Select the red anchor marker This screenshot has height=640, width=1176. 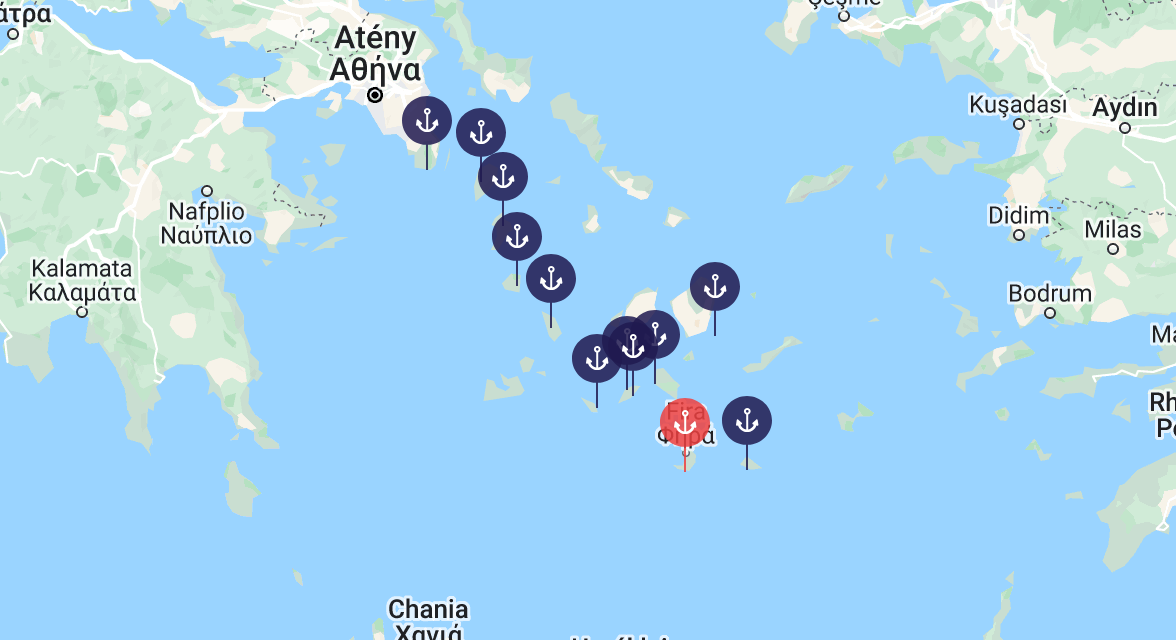coord(684,423)
